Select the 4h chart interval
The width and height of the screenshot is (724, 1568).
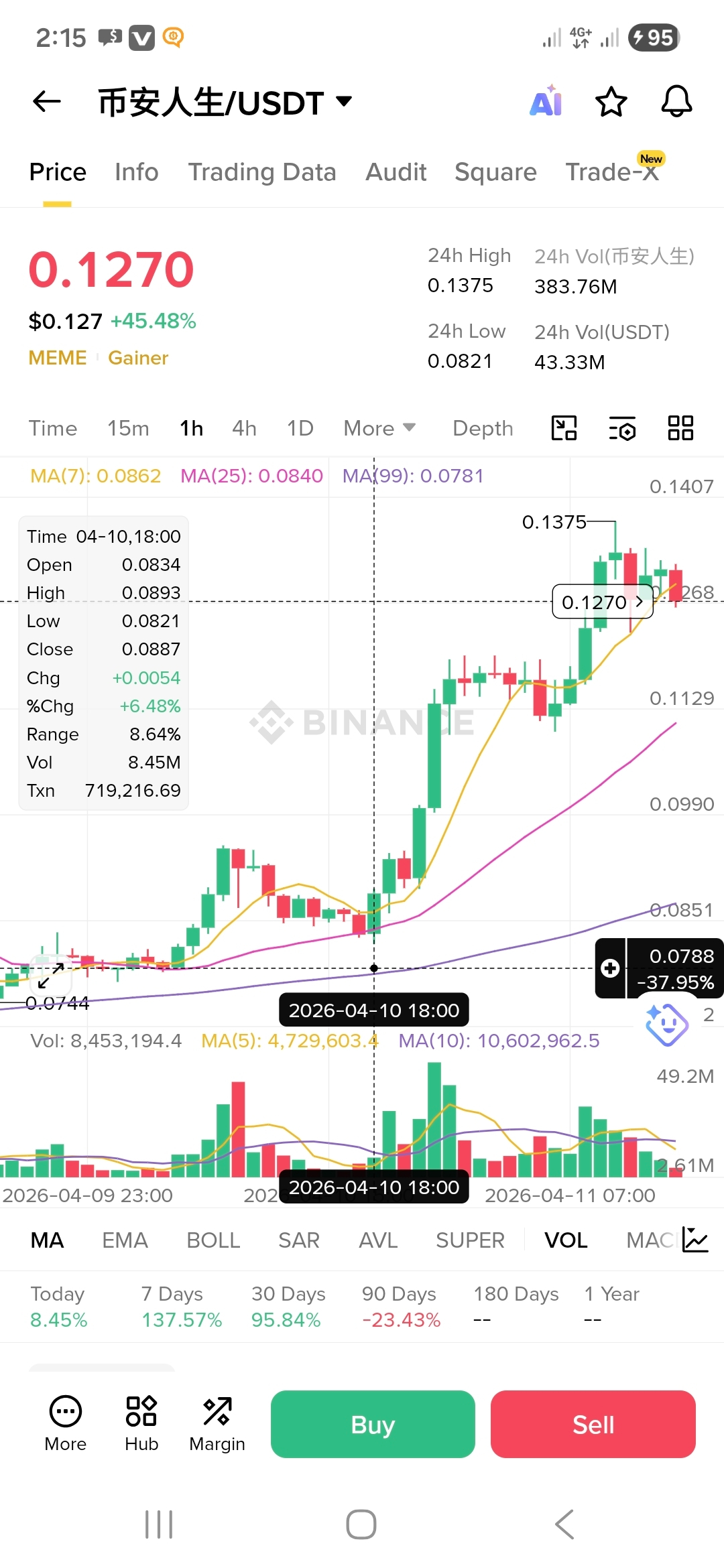coord(244,428)
